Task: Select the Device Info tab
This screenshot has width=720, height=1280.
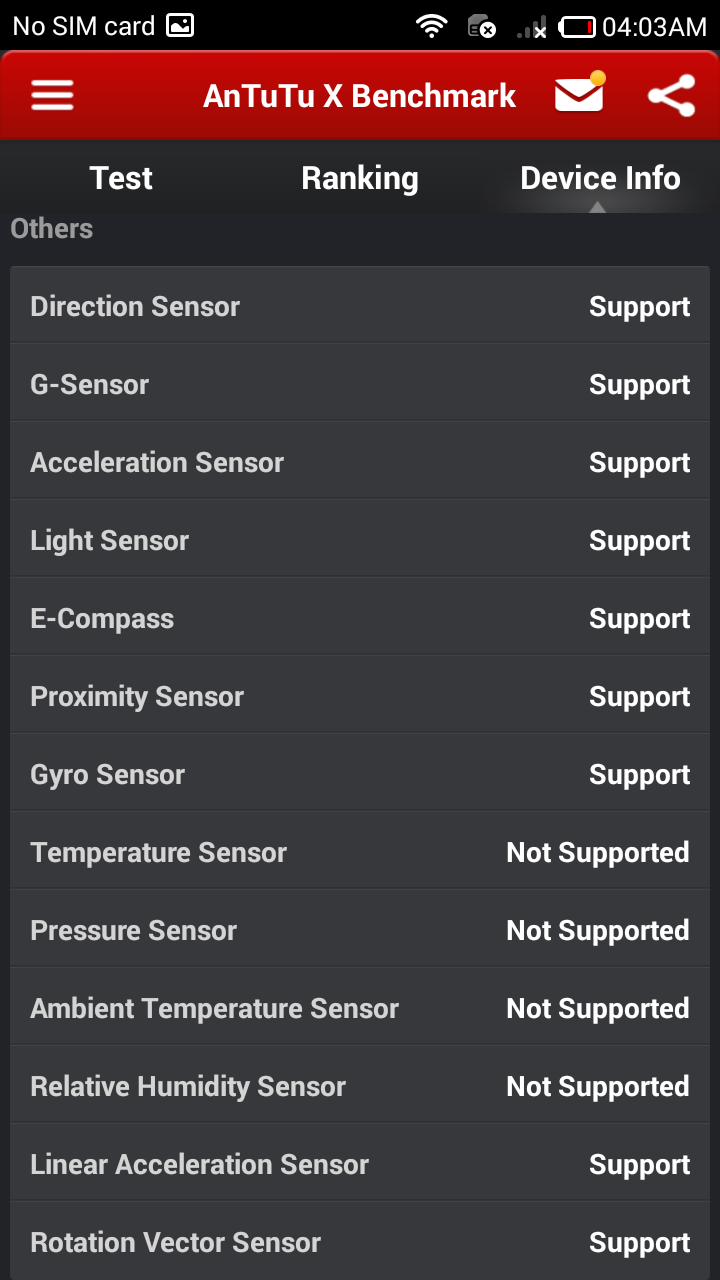Action: [x=600, y=178]
